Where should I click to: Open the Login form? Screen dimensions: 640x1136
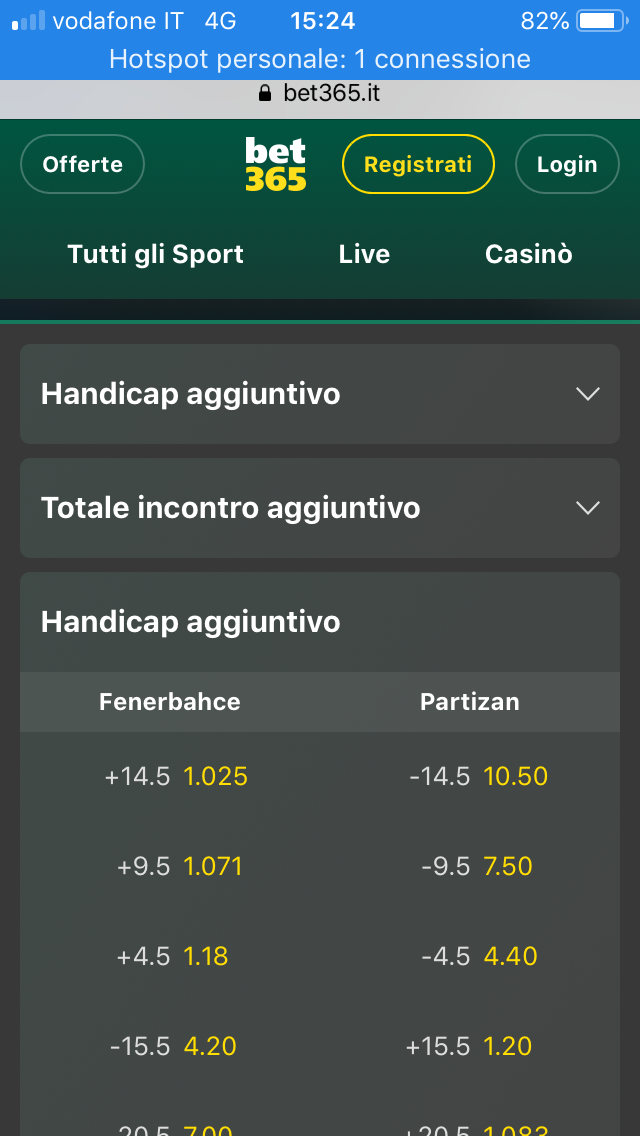[x=568, y=164]
